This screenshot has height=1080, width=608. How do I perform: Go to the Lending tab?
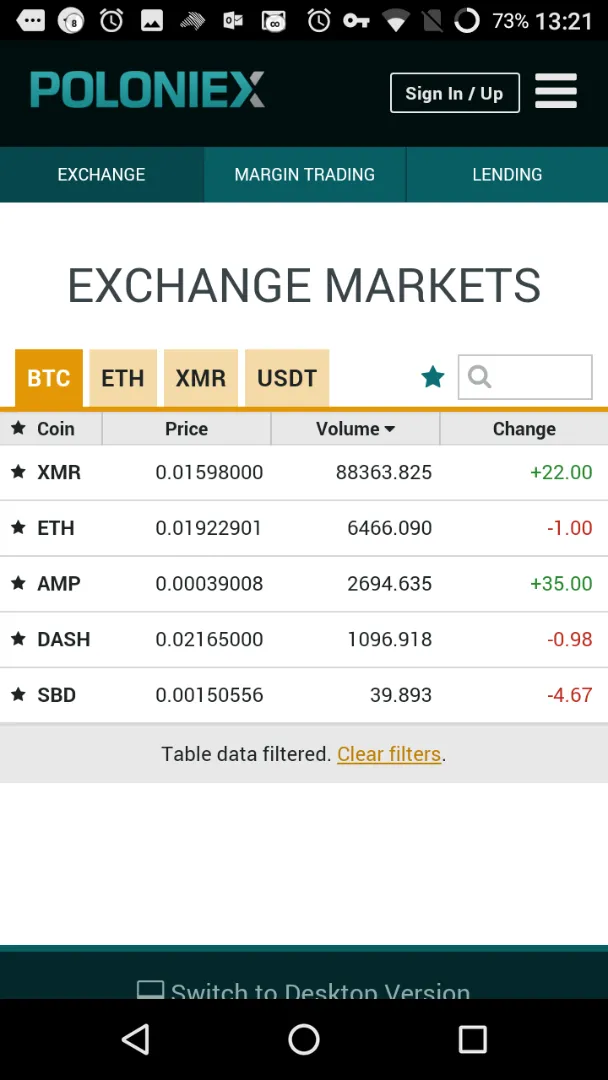click(507, 174)
